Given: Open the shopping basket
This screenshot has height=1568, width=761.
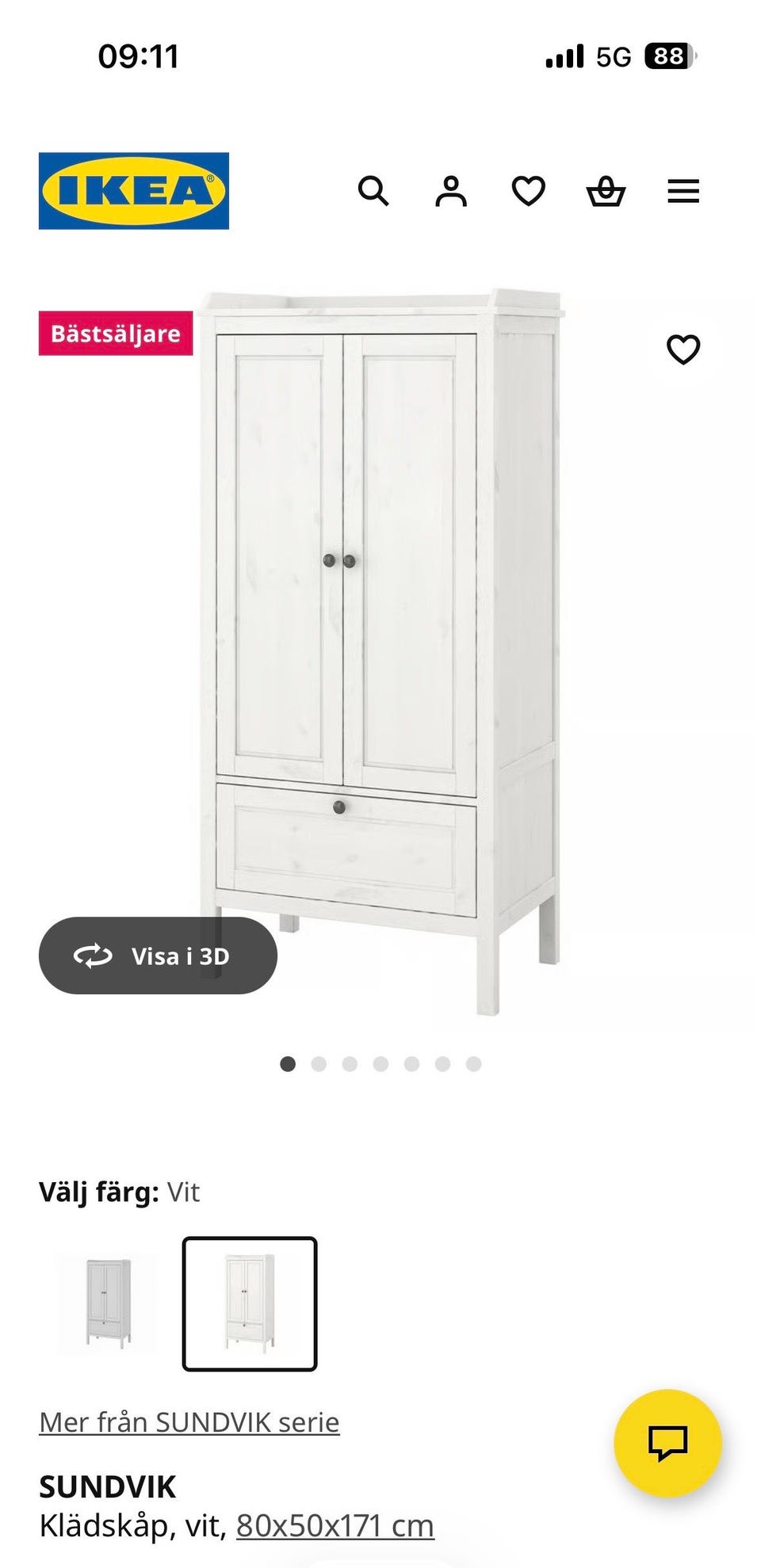Looking at the screenshot, I should tap(606, 191).
